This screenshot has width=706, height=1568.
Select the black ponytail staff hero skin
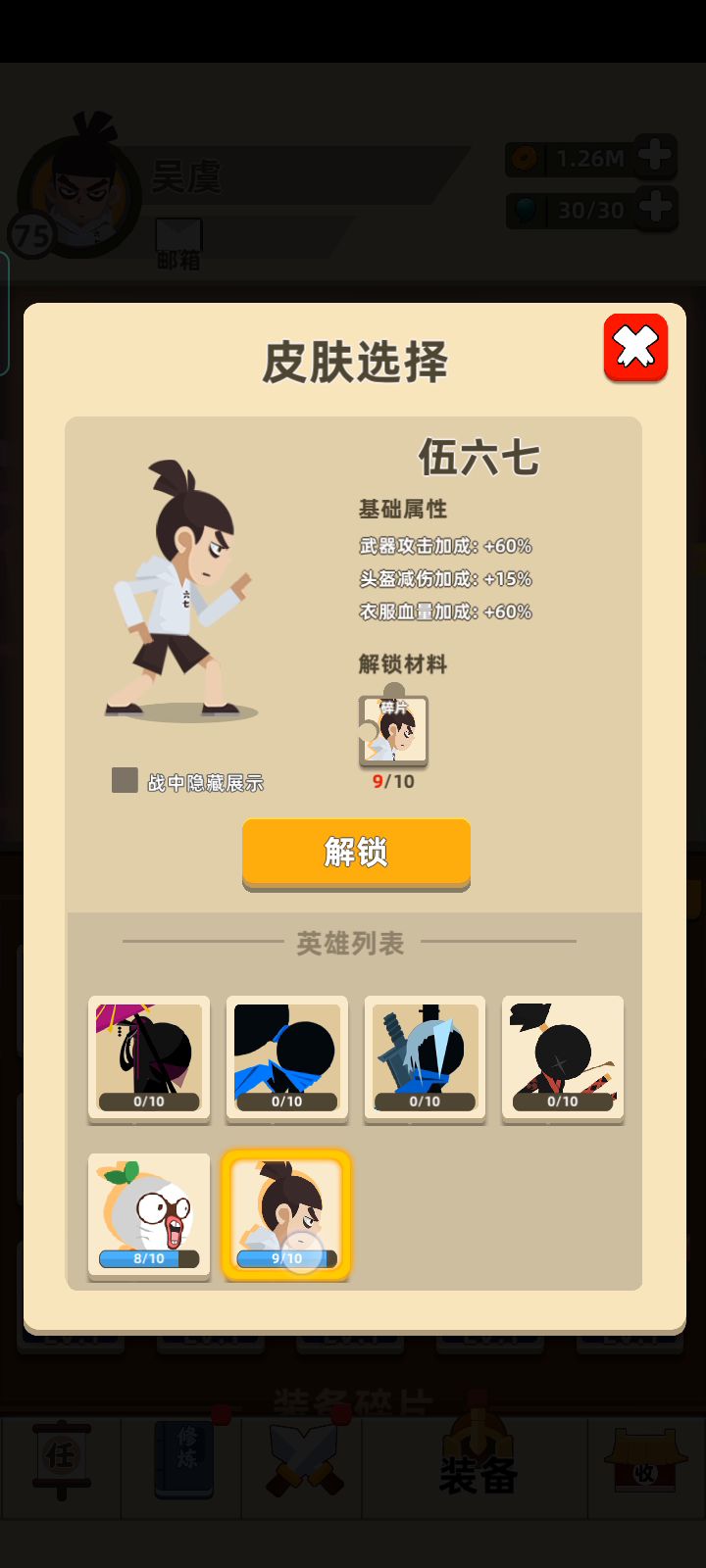click(562, 1056)
